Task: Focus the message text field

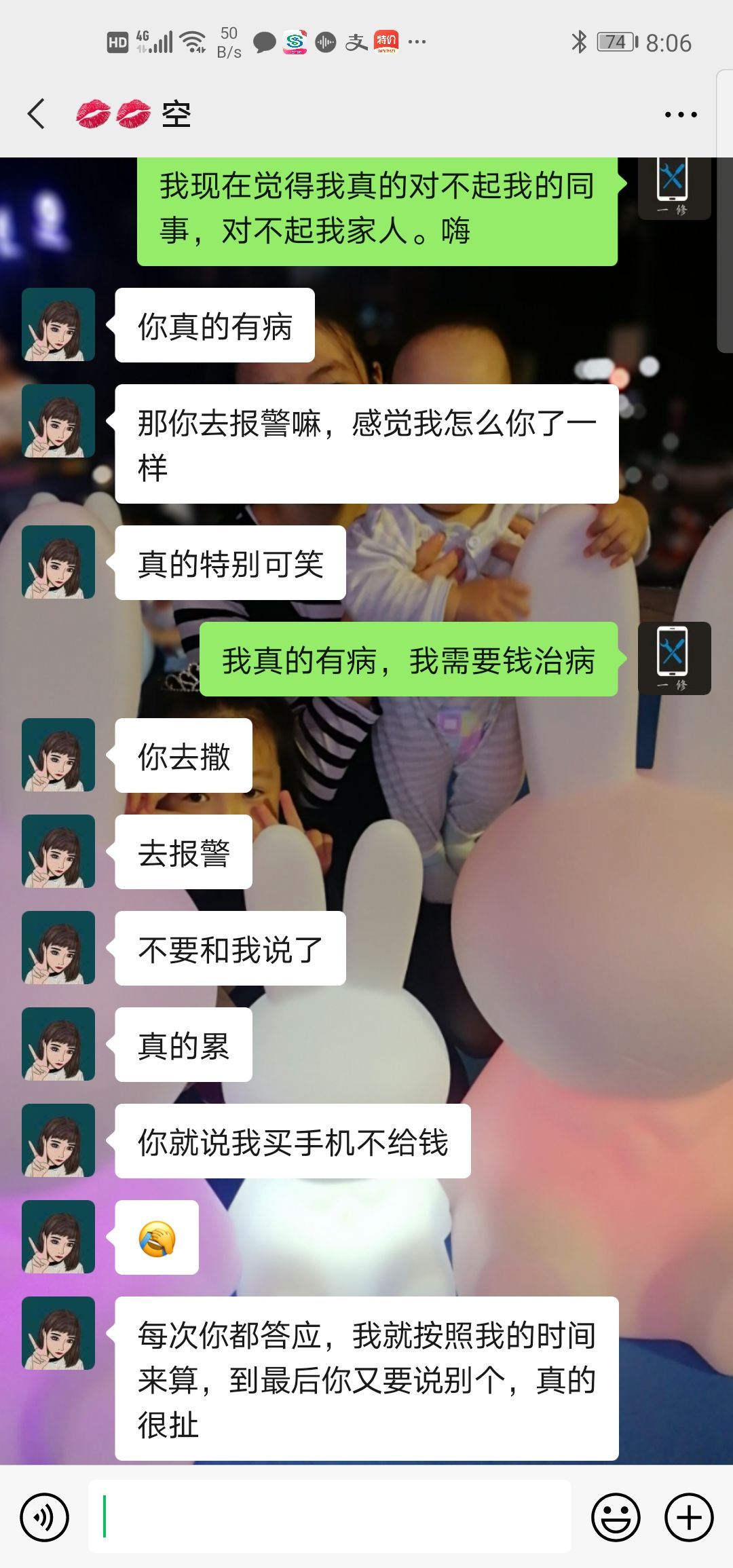Action: (x=329, y=1517)
